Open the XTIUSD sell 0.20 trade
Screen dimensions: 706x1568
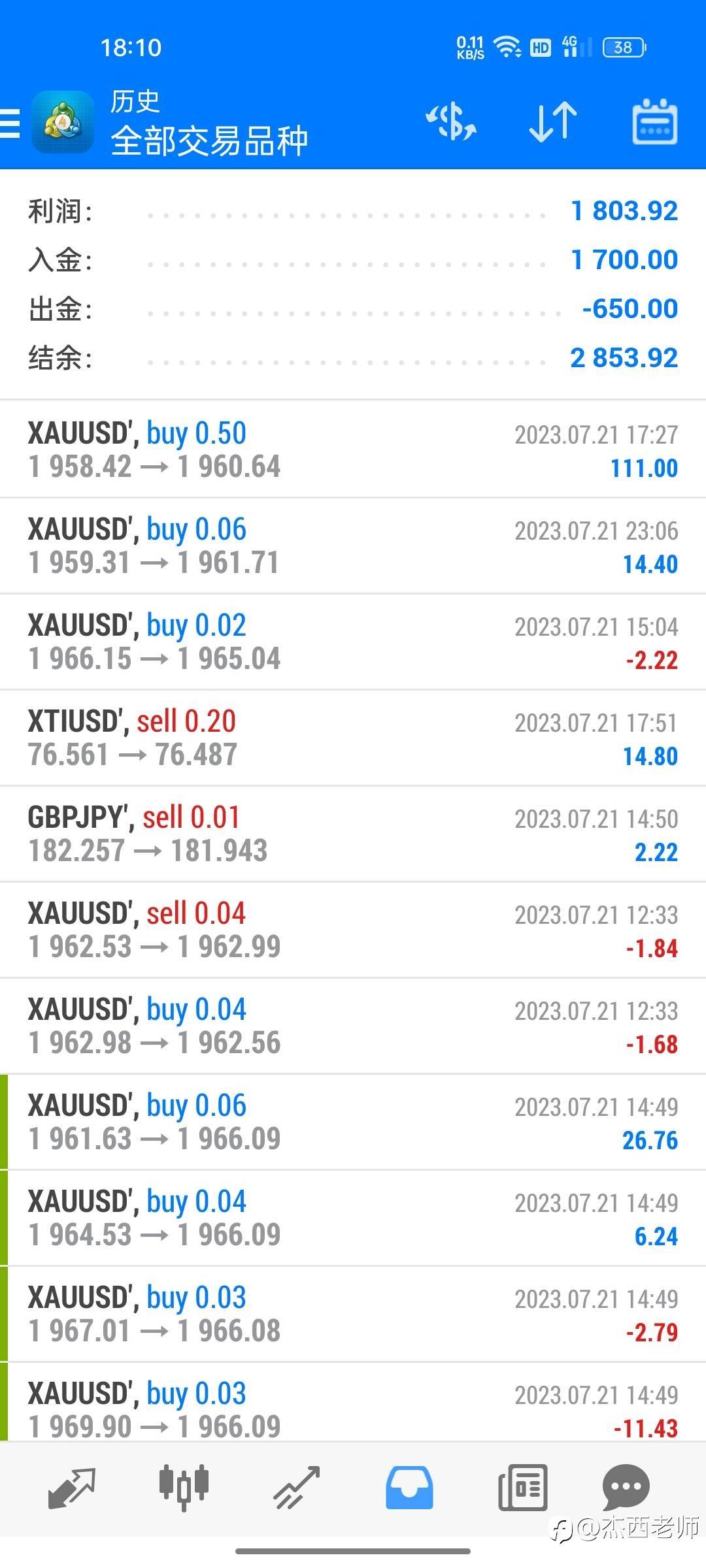[x=353, y=738]
